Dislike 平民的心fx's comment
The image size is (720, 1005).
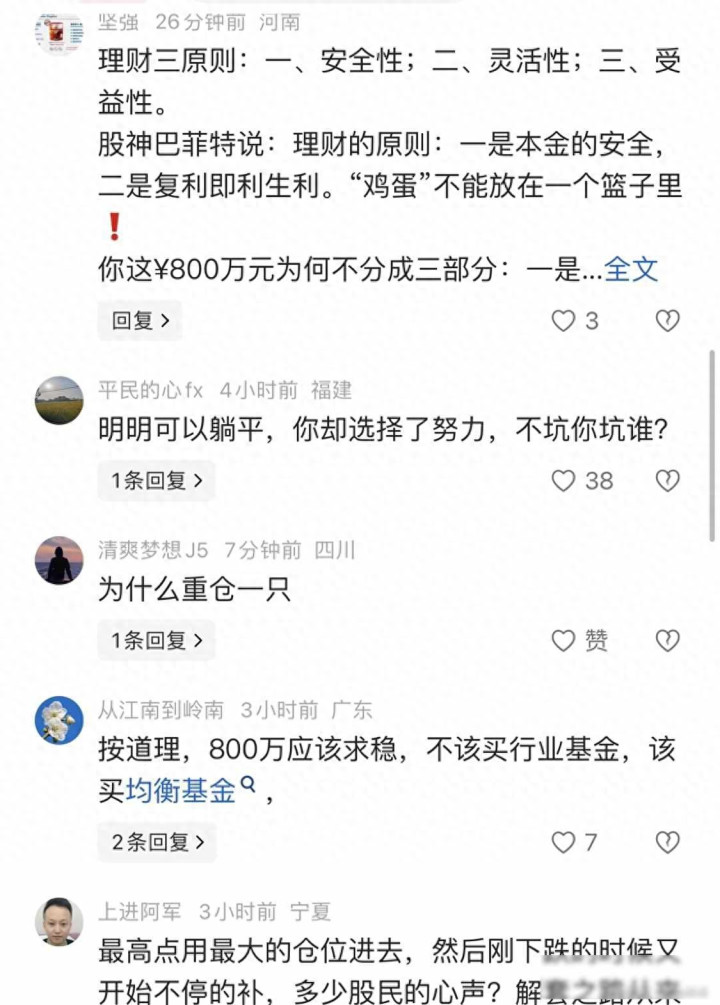coord(667,481)
